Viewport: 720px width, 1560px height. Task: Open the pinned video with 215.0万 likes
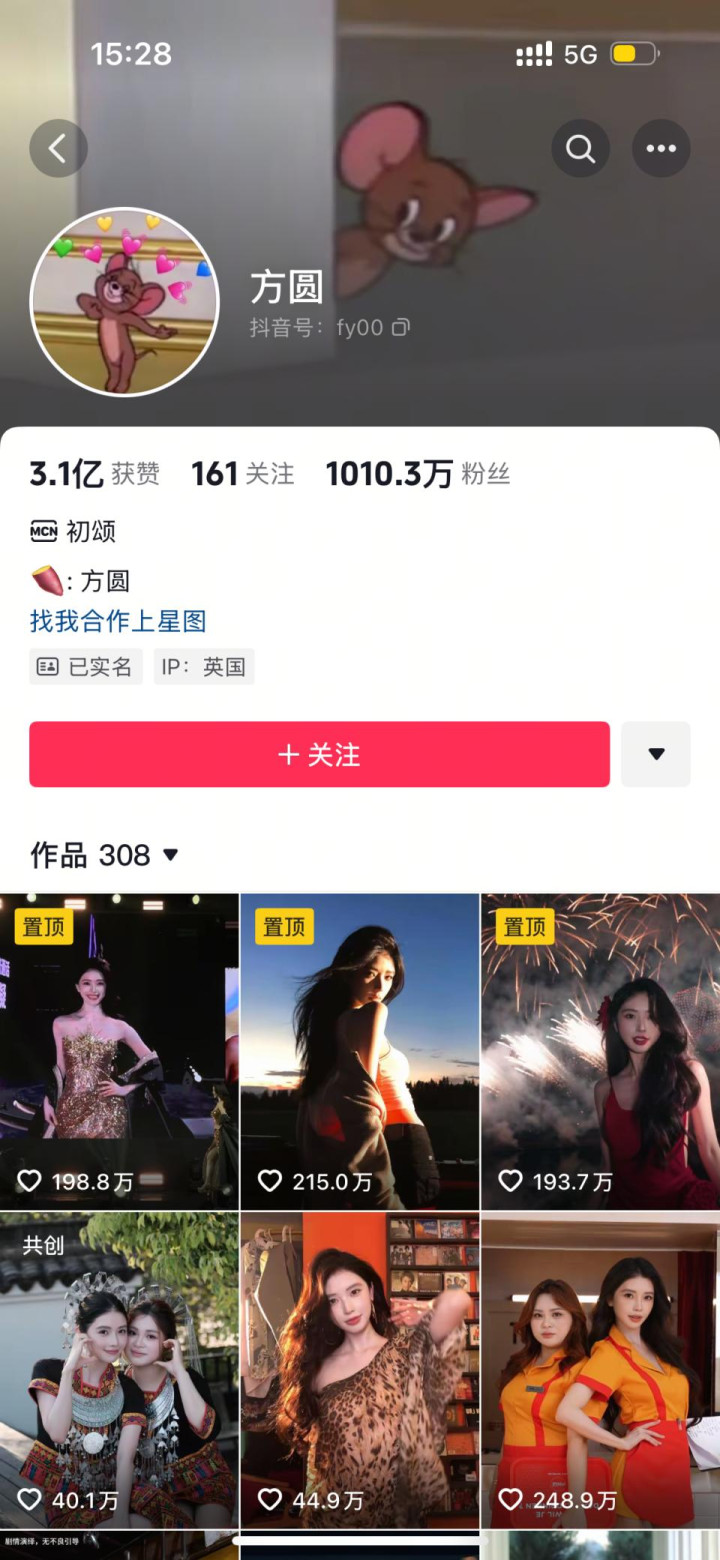coord(360,1050)
